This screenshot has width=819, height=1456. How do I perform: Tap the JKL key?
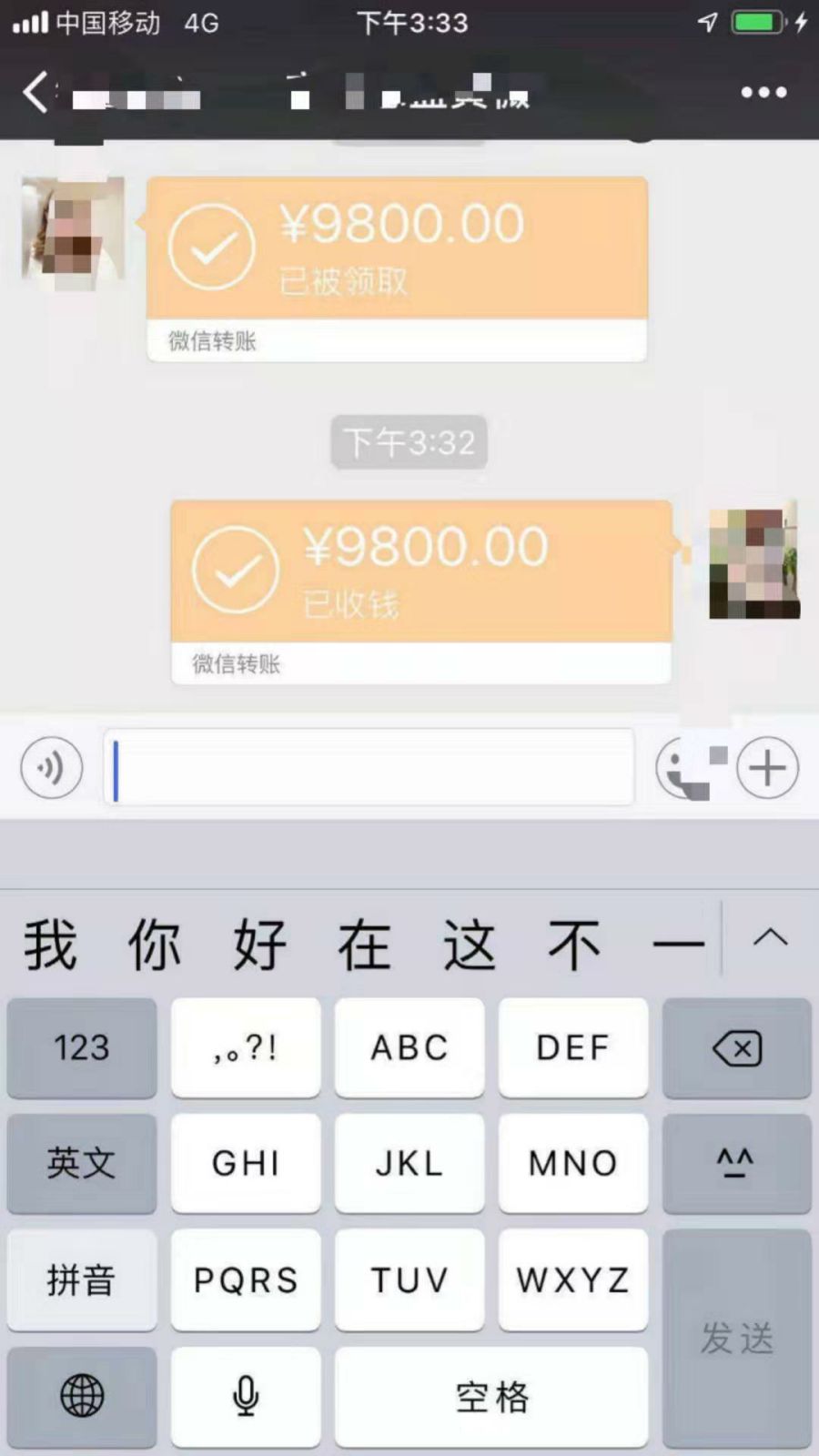click(409, 1163)
